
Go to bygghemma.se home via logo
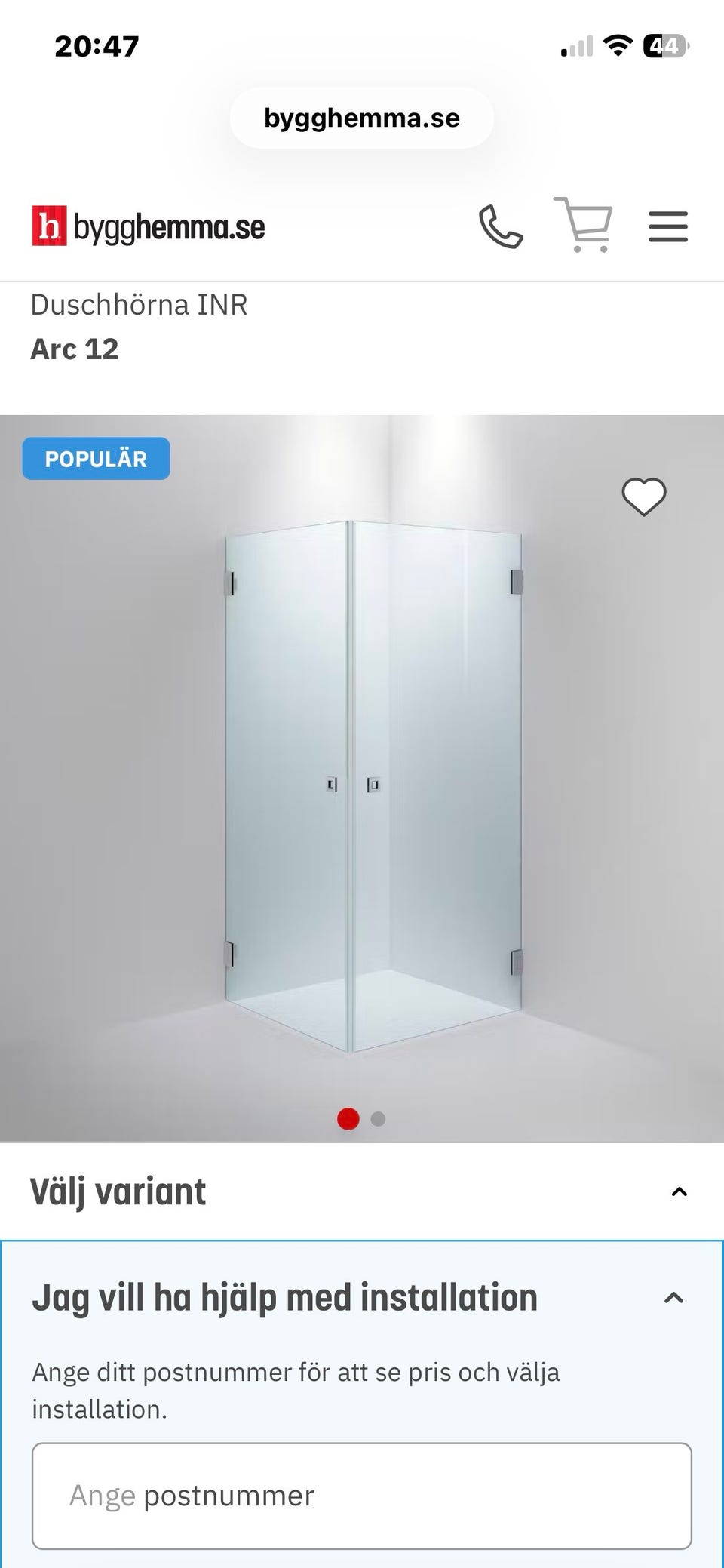(148, 226)
